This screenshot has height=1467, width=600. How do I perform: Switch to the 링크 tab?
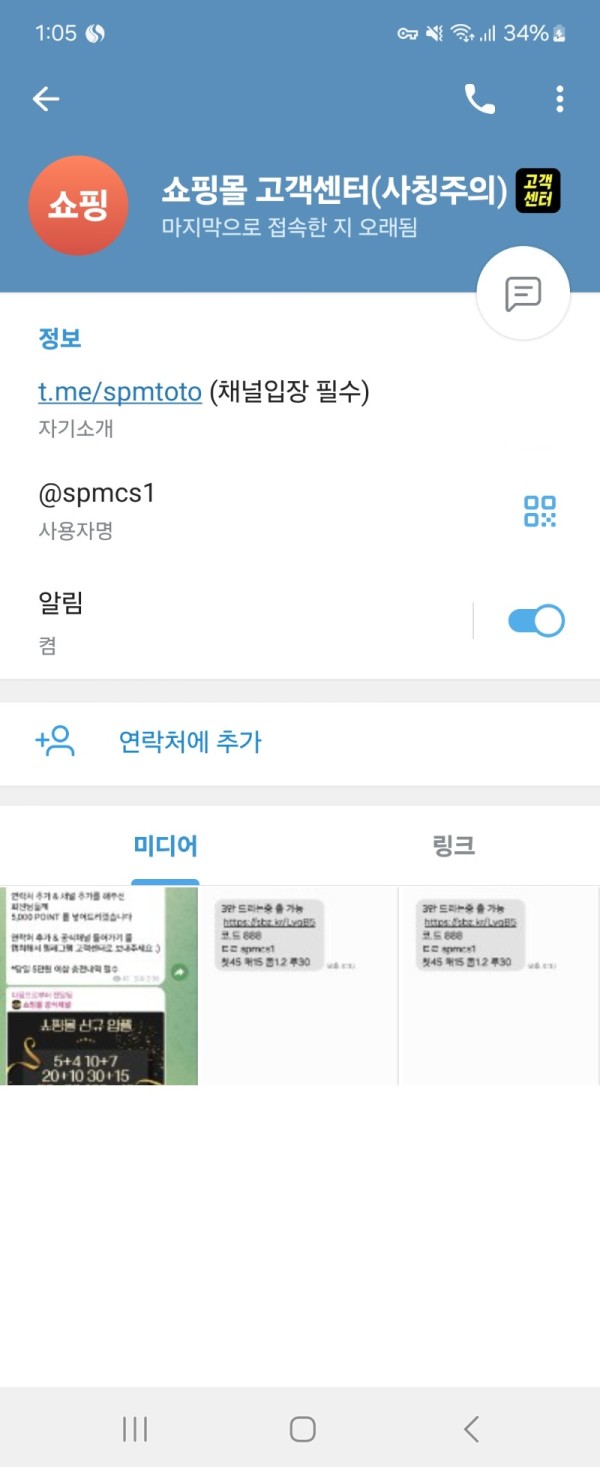click(x=452, y=846)
